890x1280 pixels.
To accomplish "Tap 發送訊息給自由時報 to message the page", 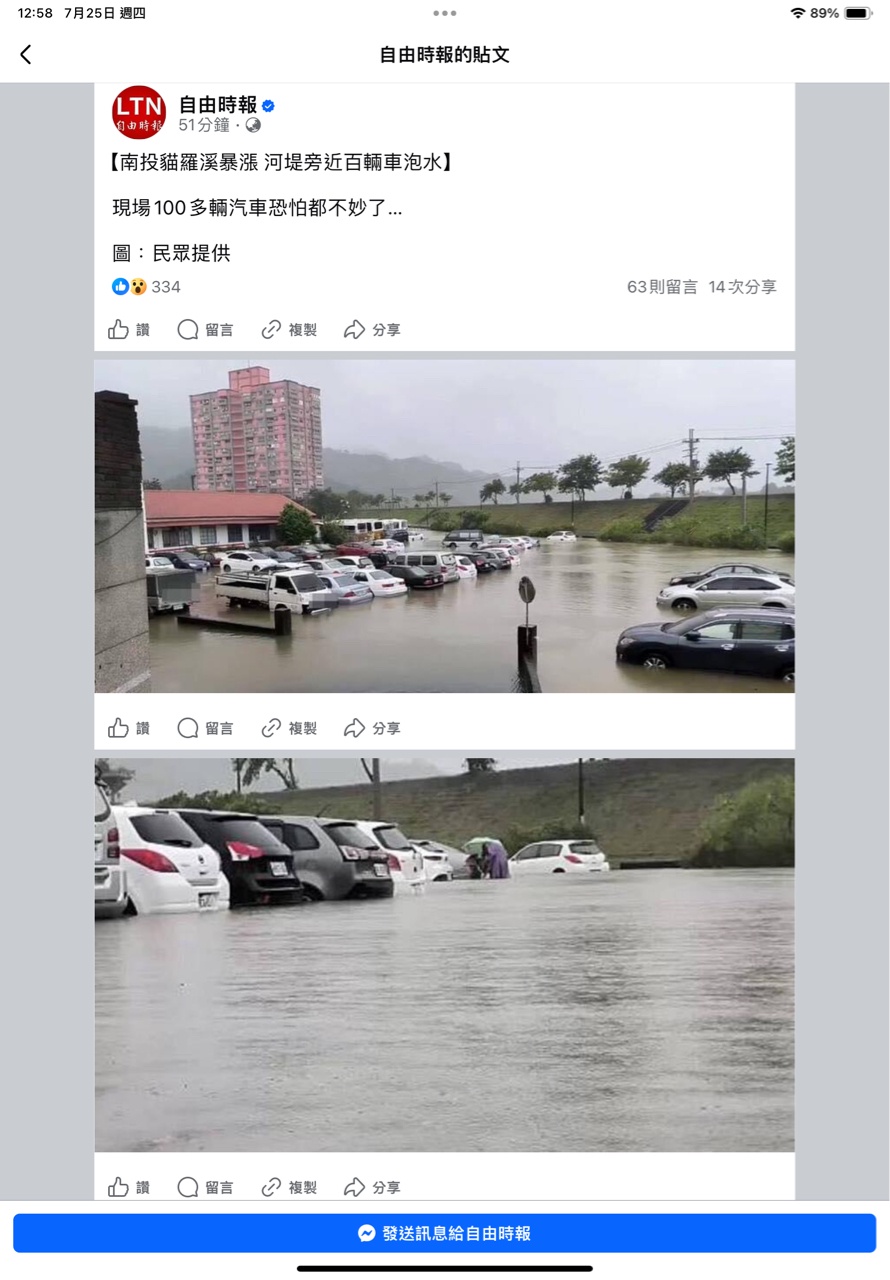I will (x=445, y=1233).
